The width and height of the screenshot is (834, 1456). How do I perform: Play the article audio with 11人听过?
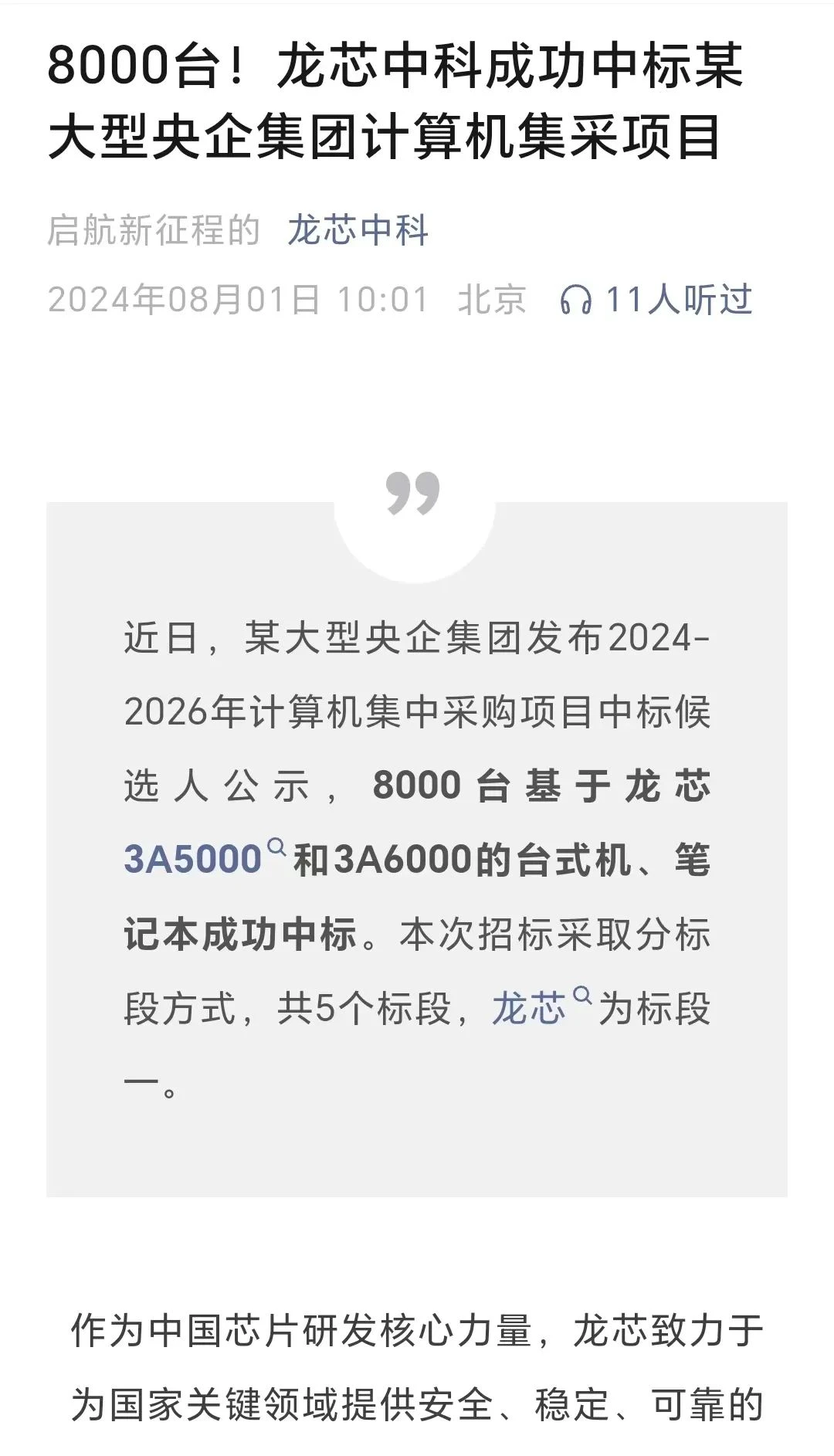coord(656,300)
